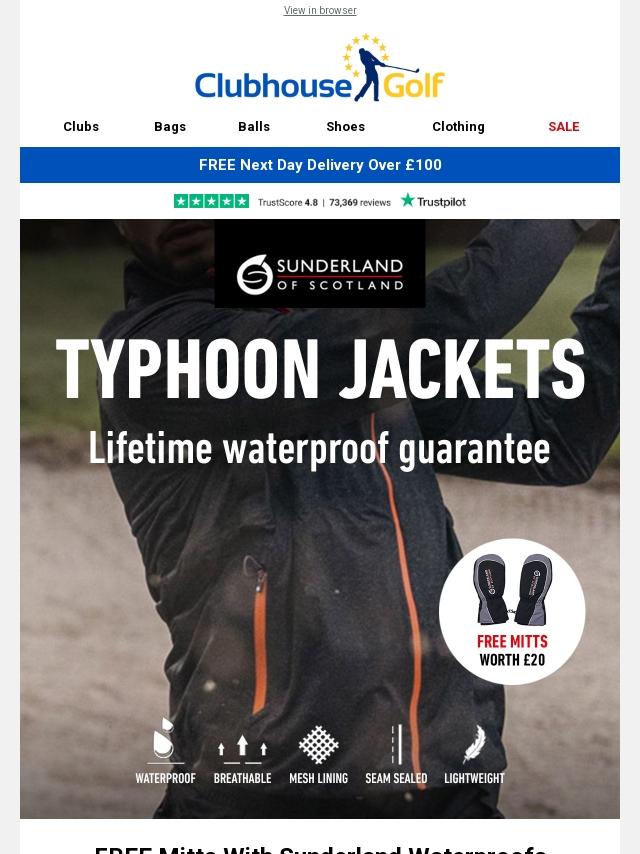Image resolution: width=640 pixels, height=854 pixels.
Task: Tap the FREE Next Day Delivery banner
Action: tap(320, 165)
